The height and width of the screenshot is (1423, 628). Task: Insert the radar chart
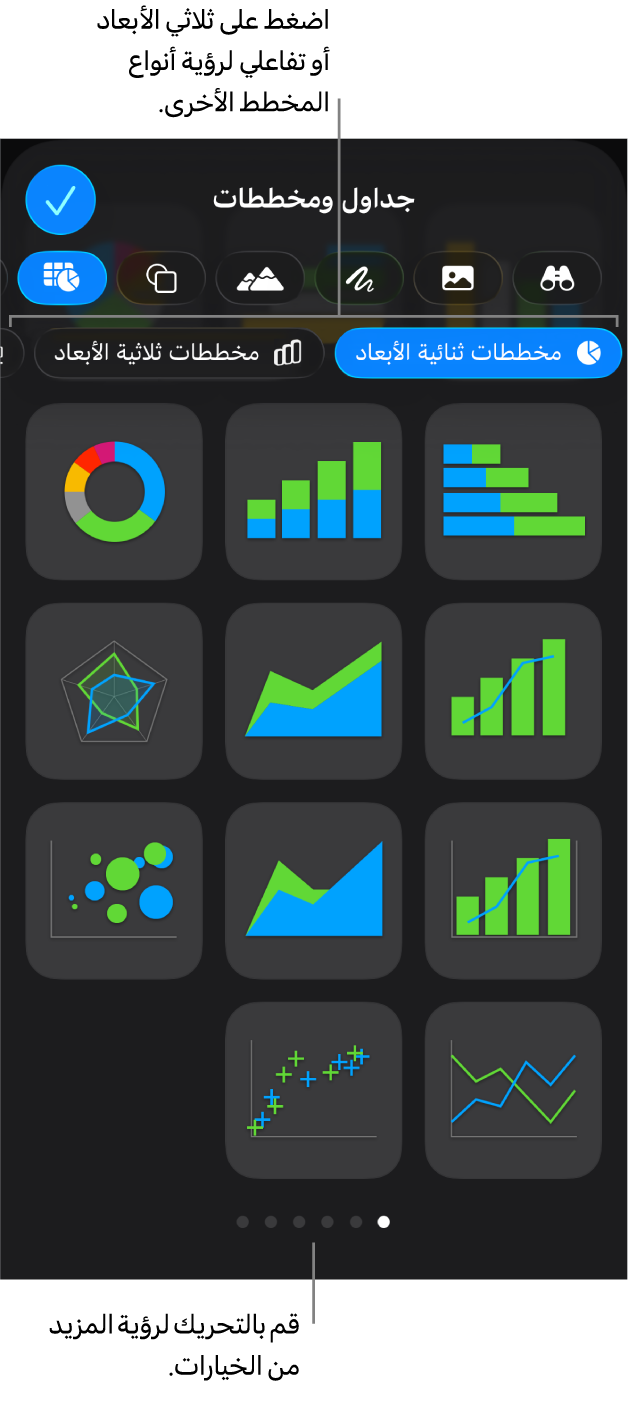[x=114, y=691]
